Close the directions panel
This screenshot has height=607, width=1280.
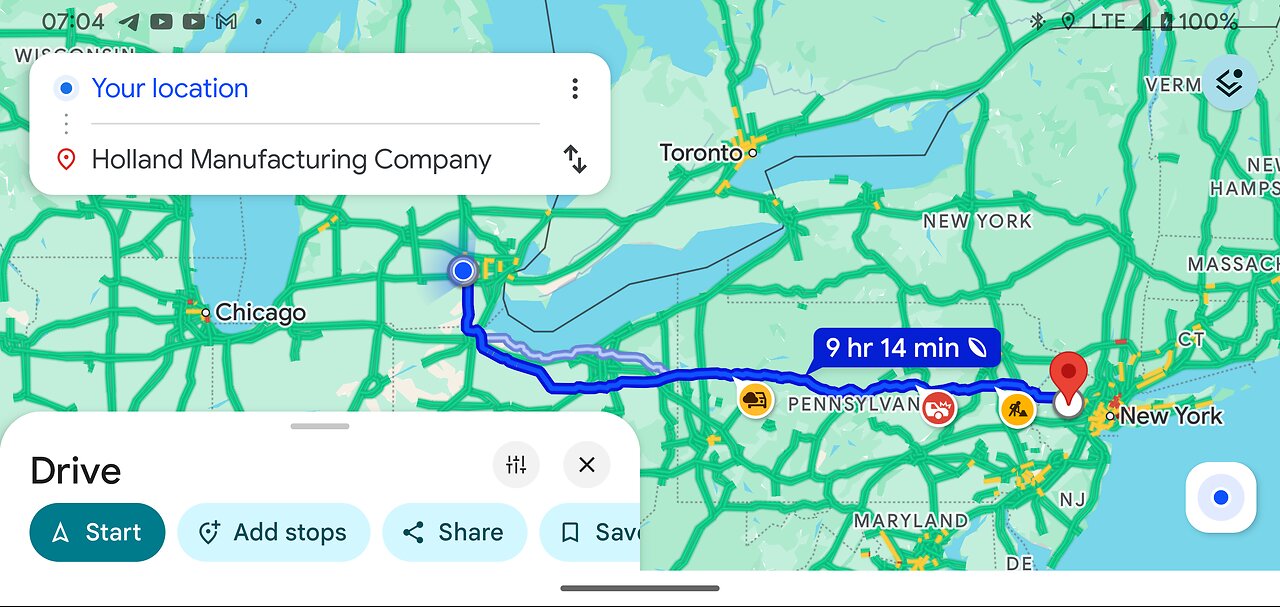pos(587,465)
